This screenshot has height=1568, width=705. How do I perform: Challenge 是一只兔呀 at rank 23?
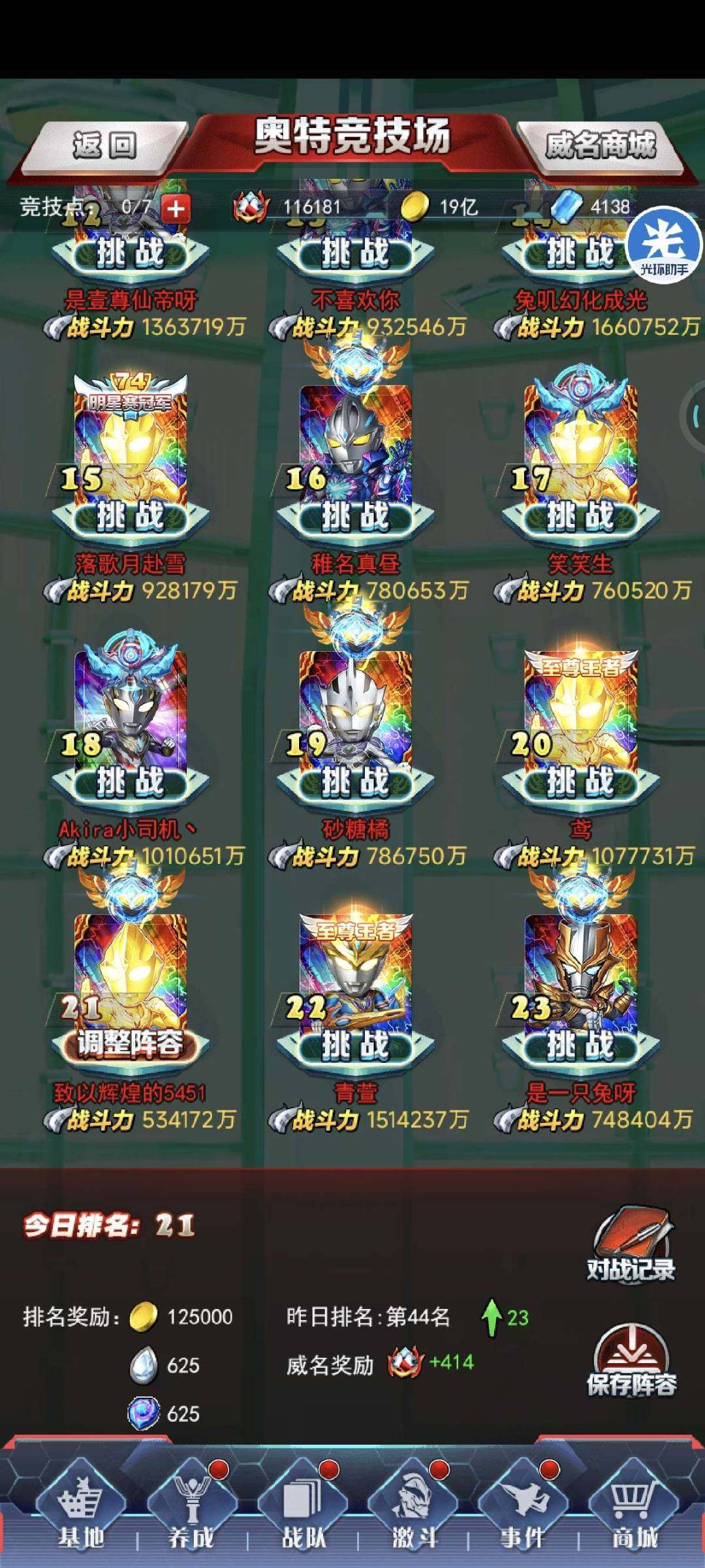point(580,1045)
